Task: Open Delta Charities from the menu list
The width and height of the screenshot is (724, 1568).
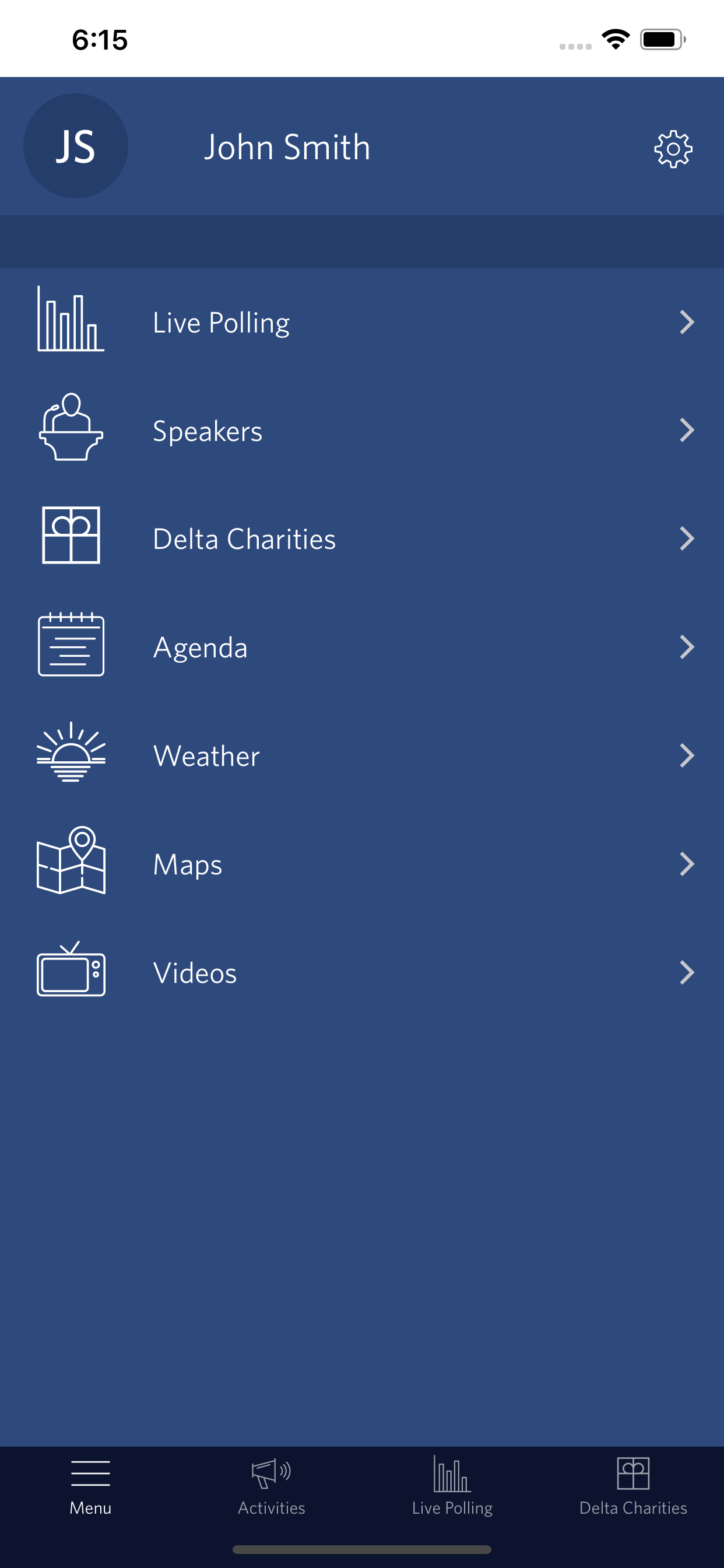Action: click(x=361, y=538)
